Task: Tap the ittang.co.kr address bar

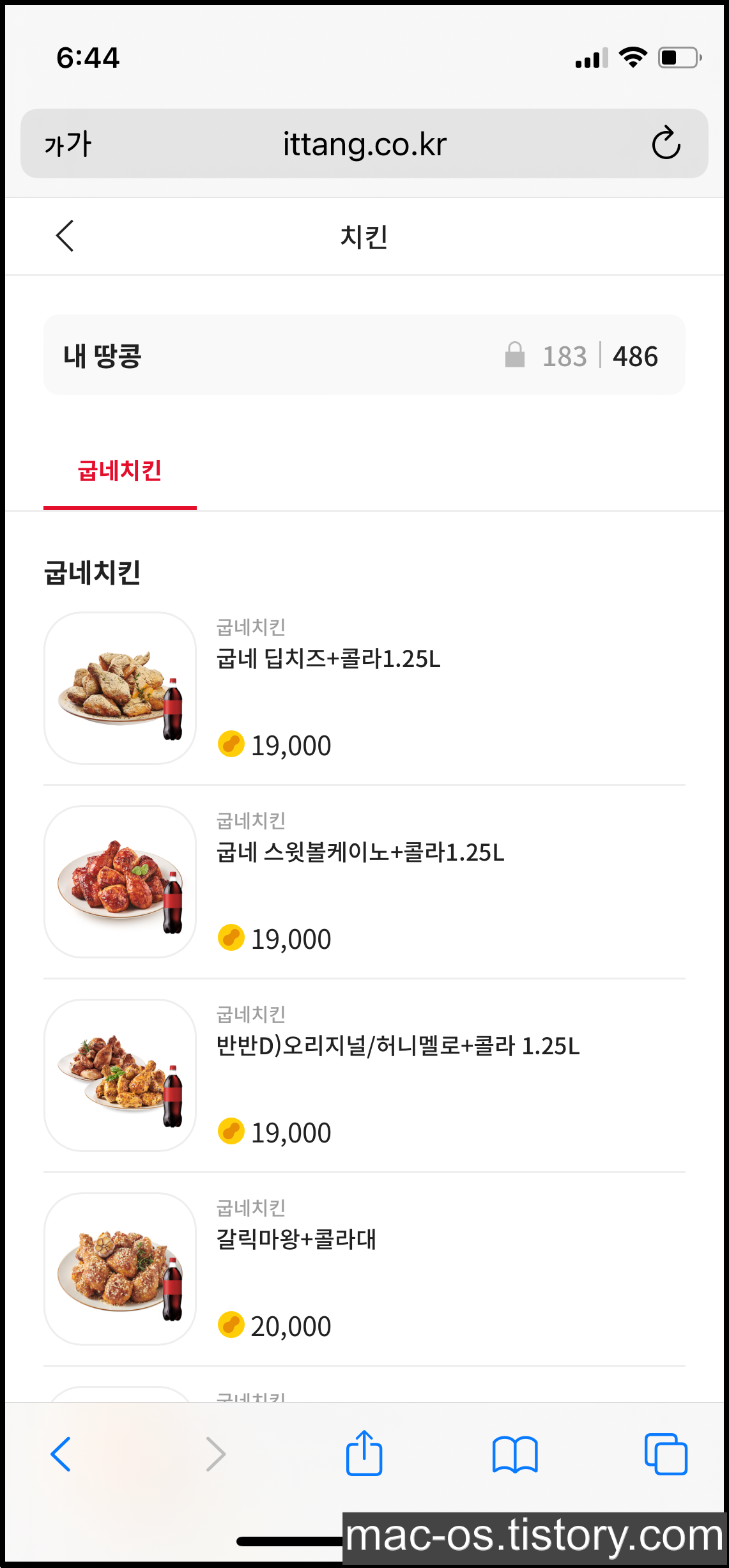Action: 364,144
